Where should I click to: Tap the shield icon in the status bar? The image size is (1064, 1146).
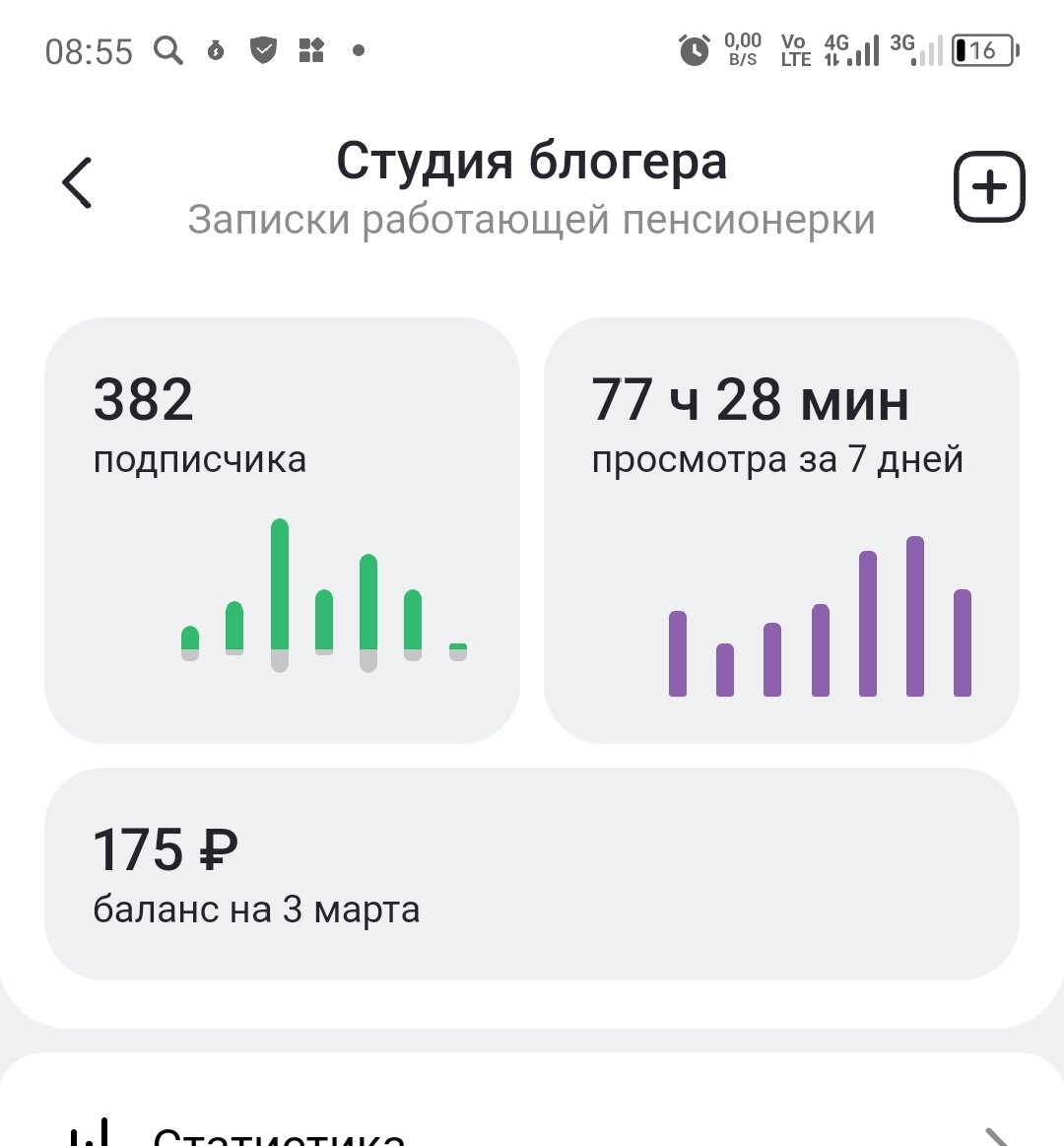pyautogui.click(x=262, y=50)
